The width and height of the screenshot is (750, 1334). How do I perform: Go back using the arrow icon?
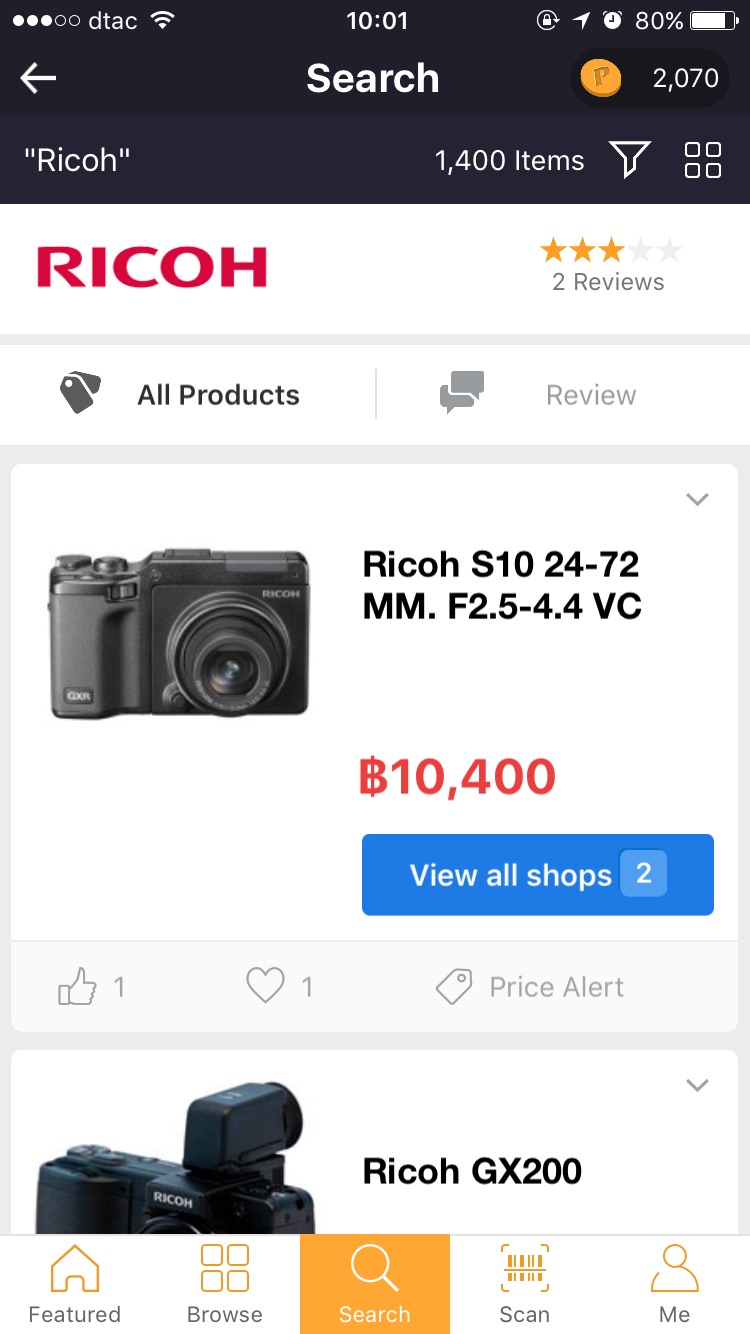coord(38,78)
